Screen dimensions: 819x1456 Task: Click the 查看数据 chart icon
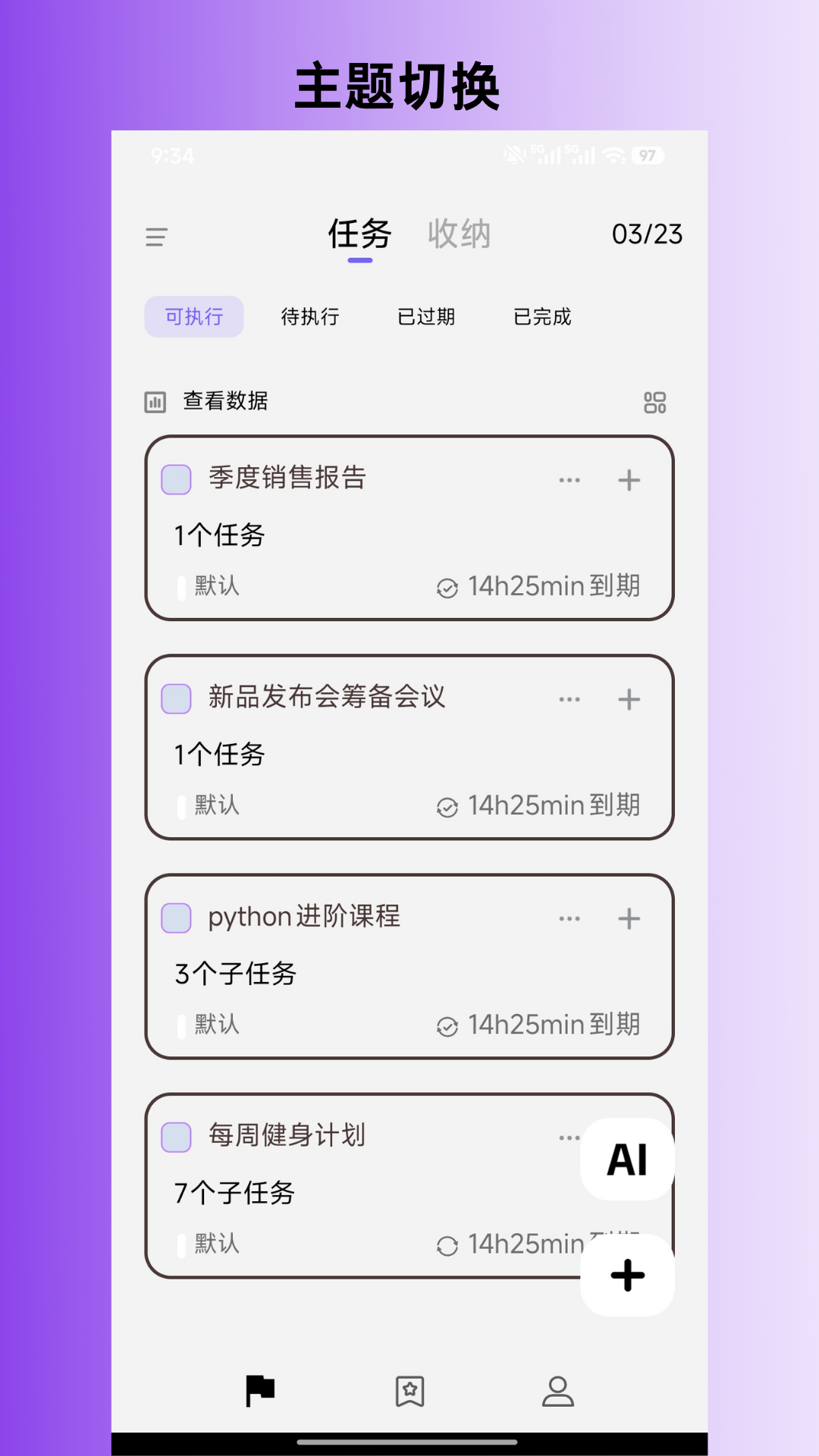(155, 402)
